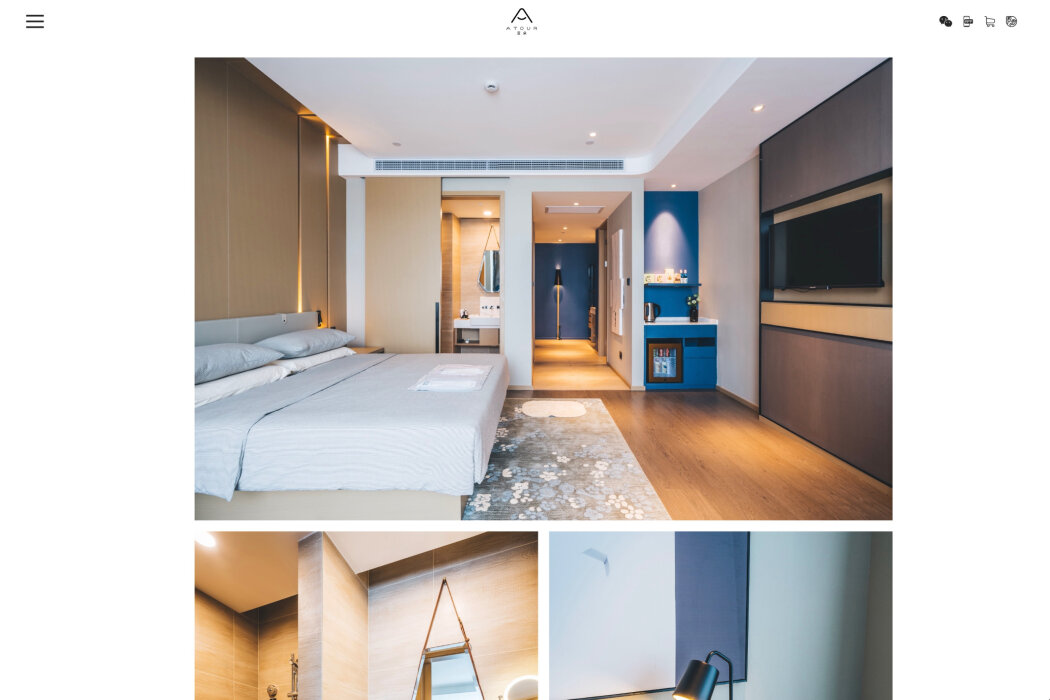Viewport: 1050px width, 700px height.
Task: Open the large bedroom photo
Action: pos(543,288)
